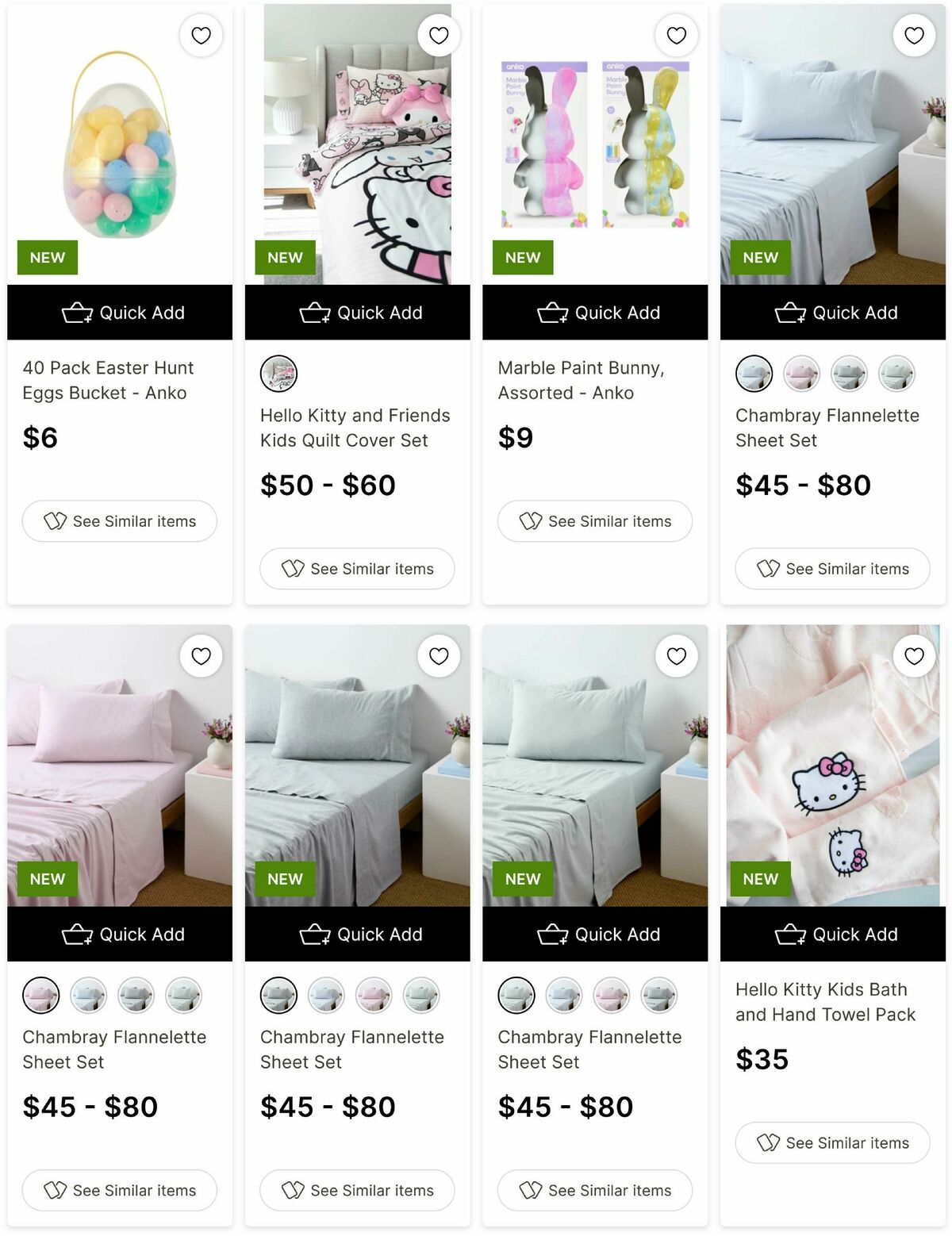Favorite the Hello Kitty Quilt Cover Set
This screenshot has width=952, height=1236.
(x=439, y=36)
